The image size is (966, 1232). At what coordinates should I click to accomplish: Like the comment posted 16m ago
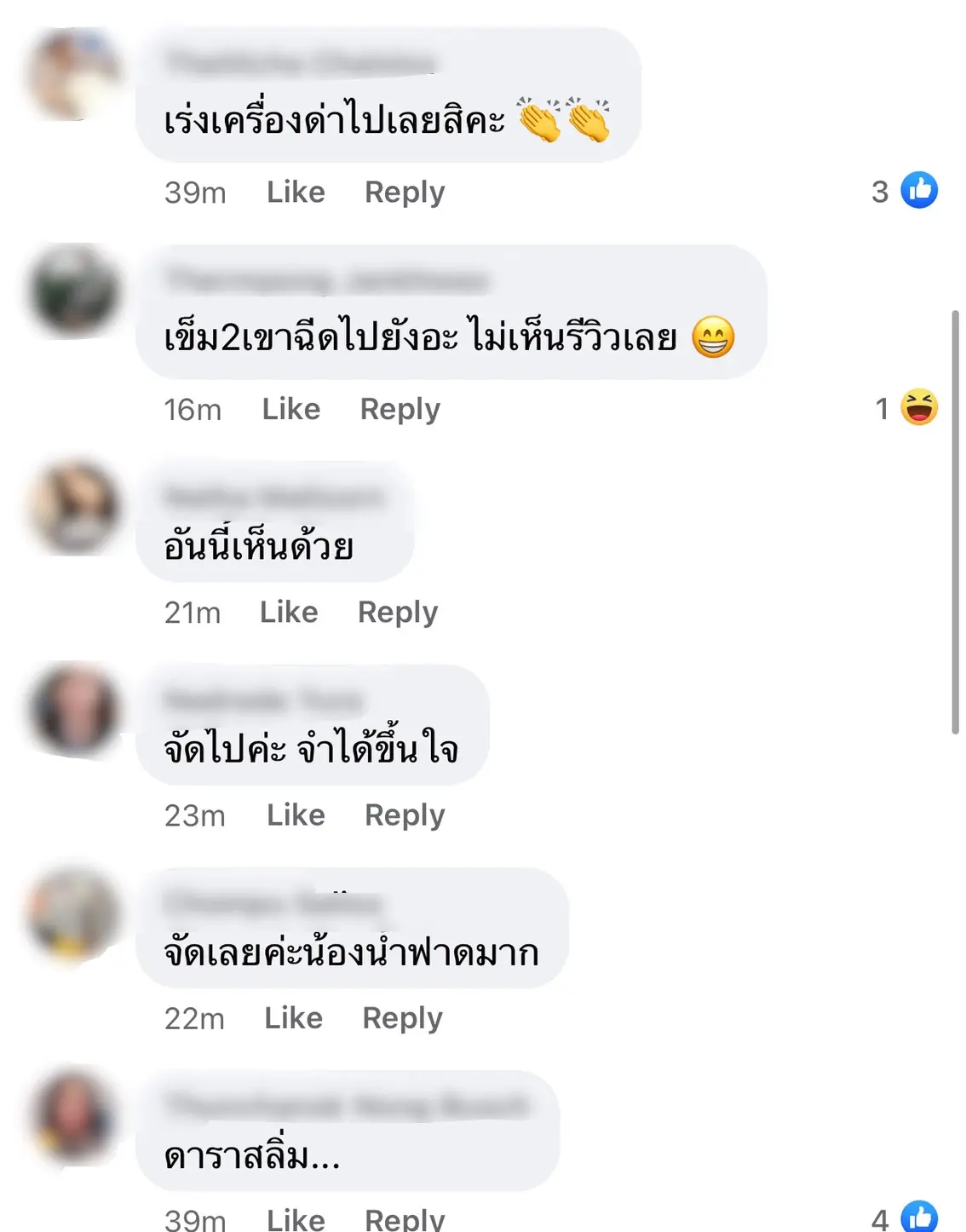coord(290,410)
